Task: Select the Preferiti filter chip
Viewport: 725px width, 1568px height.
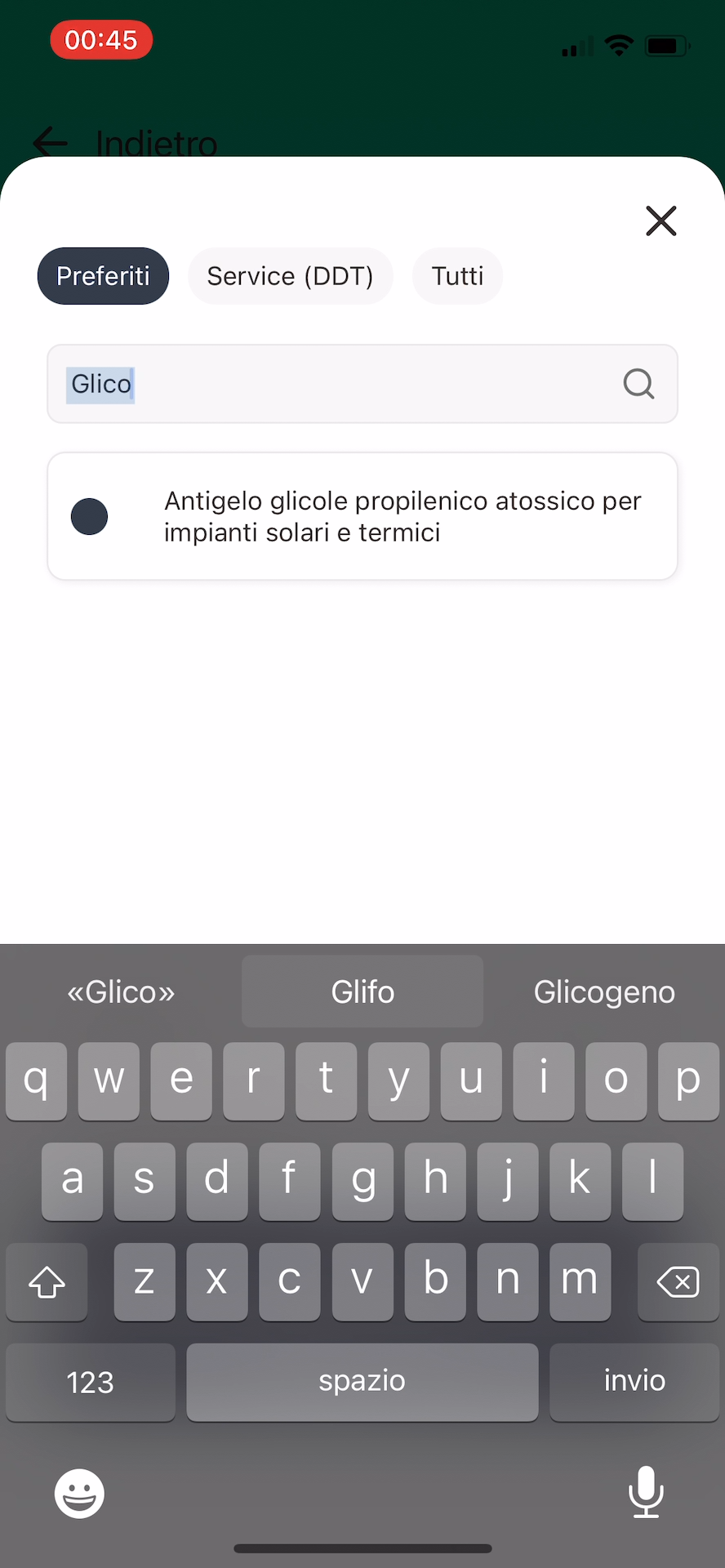Action: [103, 276]
